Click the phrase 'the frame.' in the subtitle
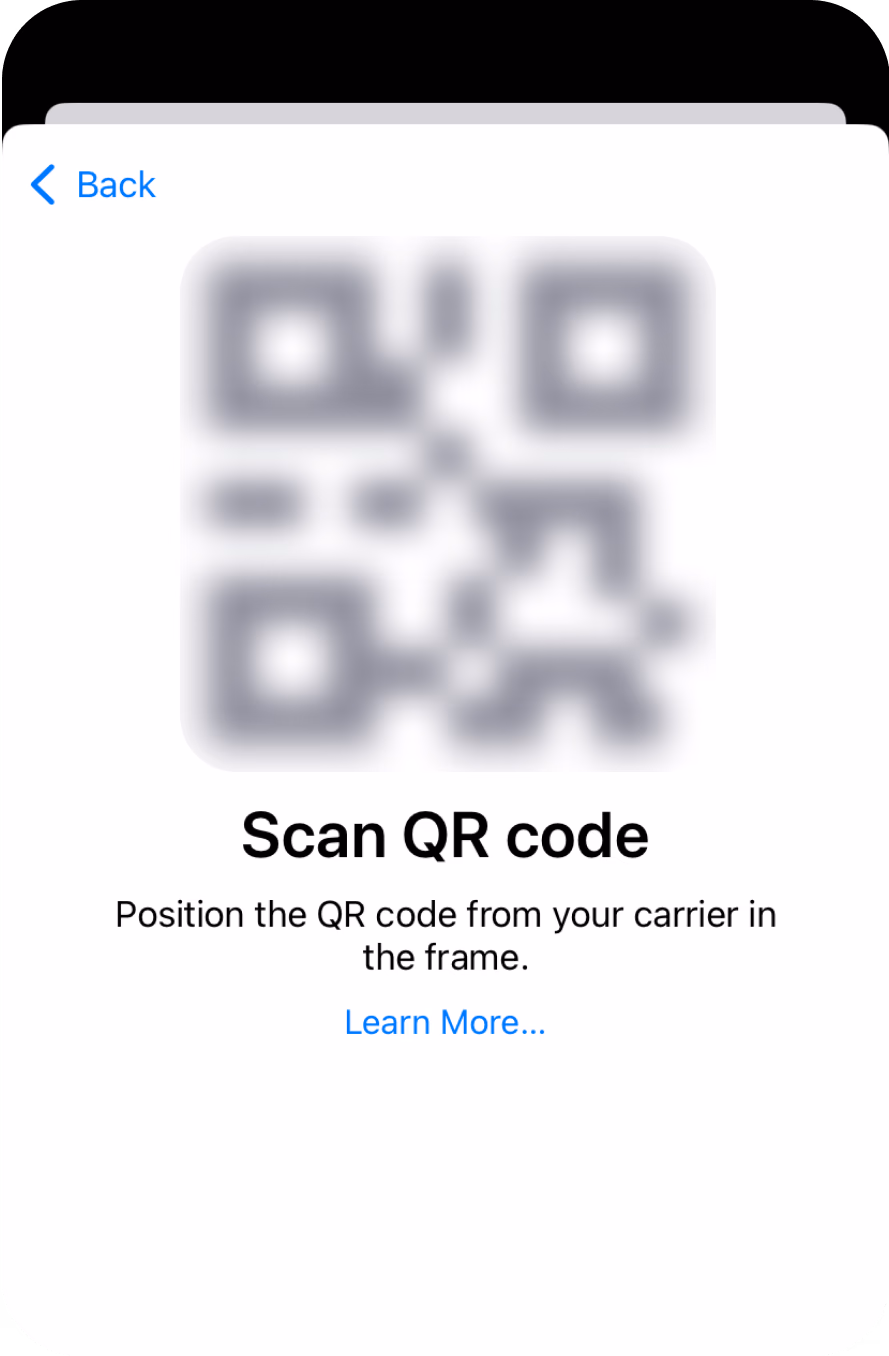Screen dimensions: 889x1356 [444, 957]
